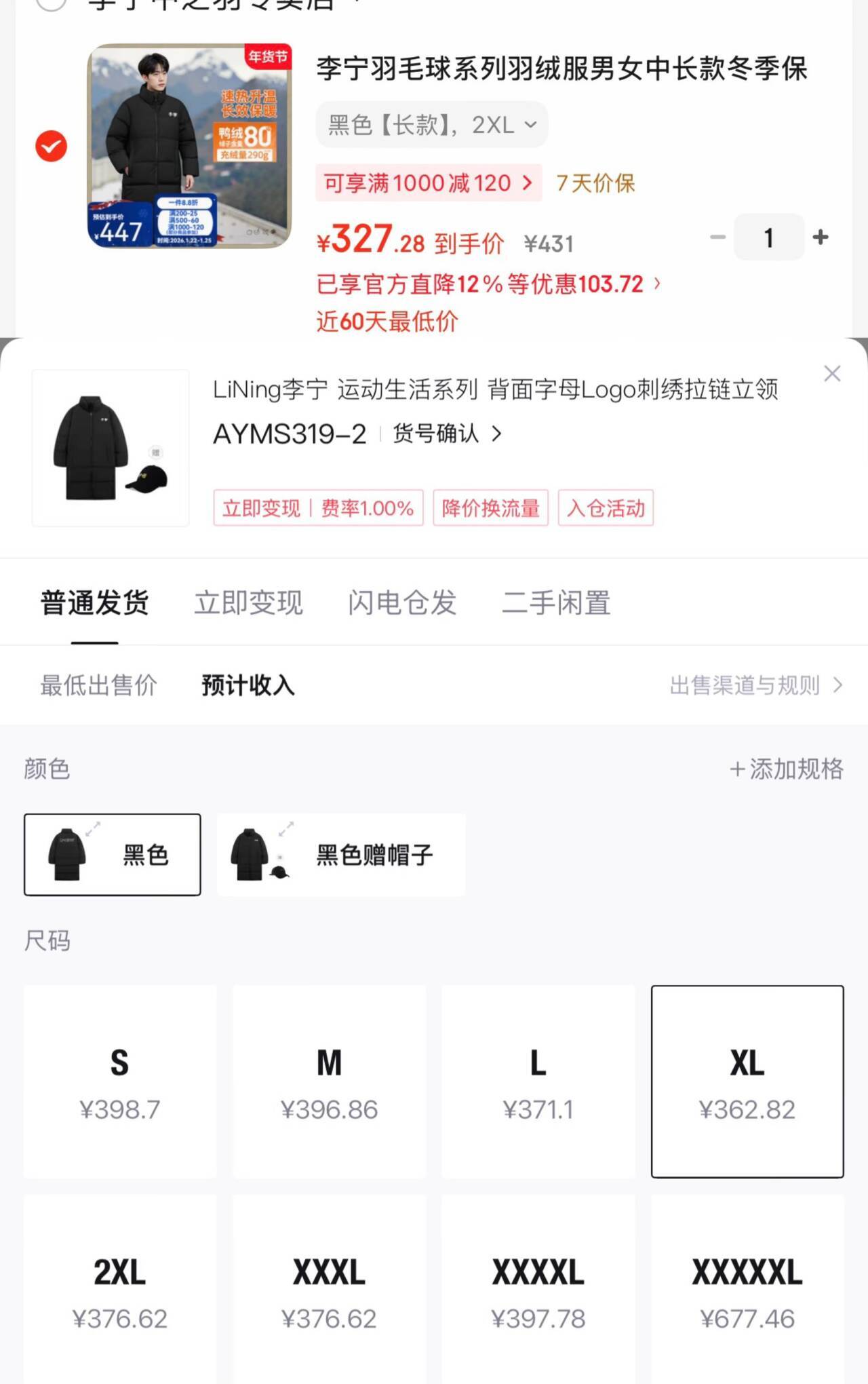Open the 入仓活动 tag
The image size is (868, 1384).
click(606, 508)
